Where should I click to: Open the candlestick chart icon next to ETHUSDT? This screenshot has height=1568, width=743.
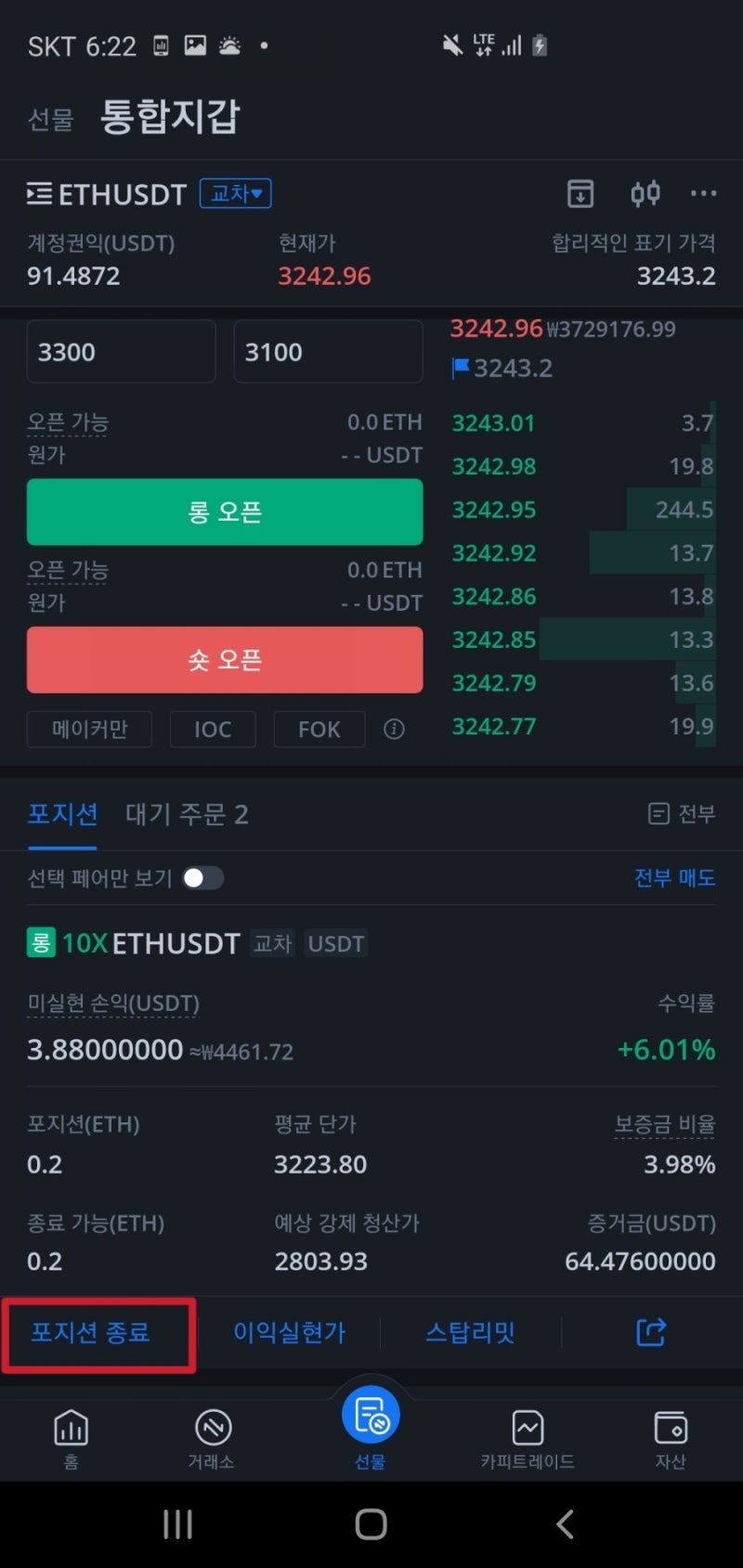37,194
